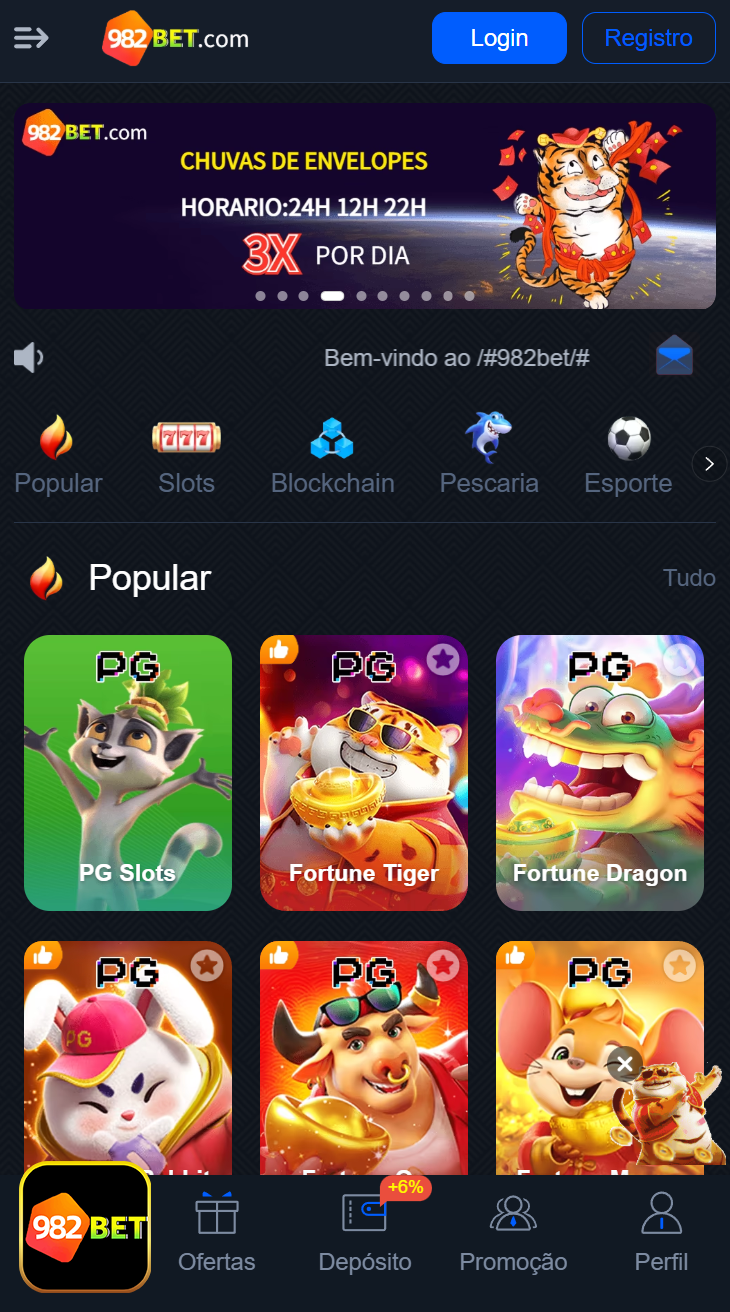Open the Esporte soccer ball category
This screenshot has height=1312, width=730.
click(628, 437)
